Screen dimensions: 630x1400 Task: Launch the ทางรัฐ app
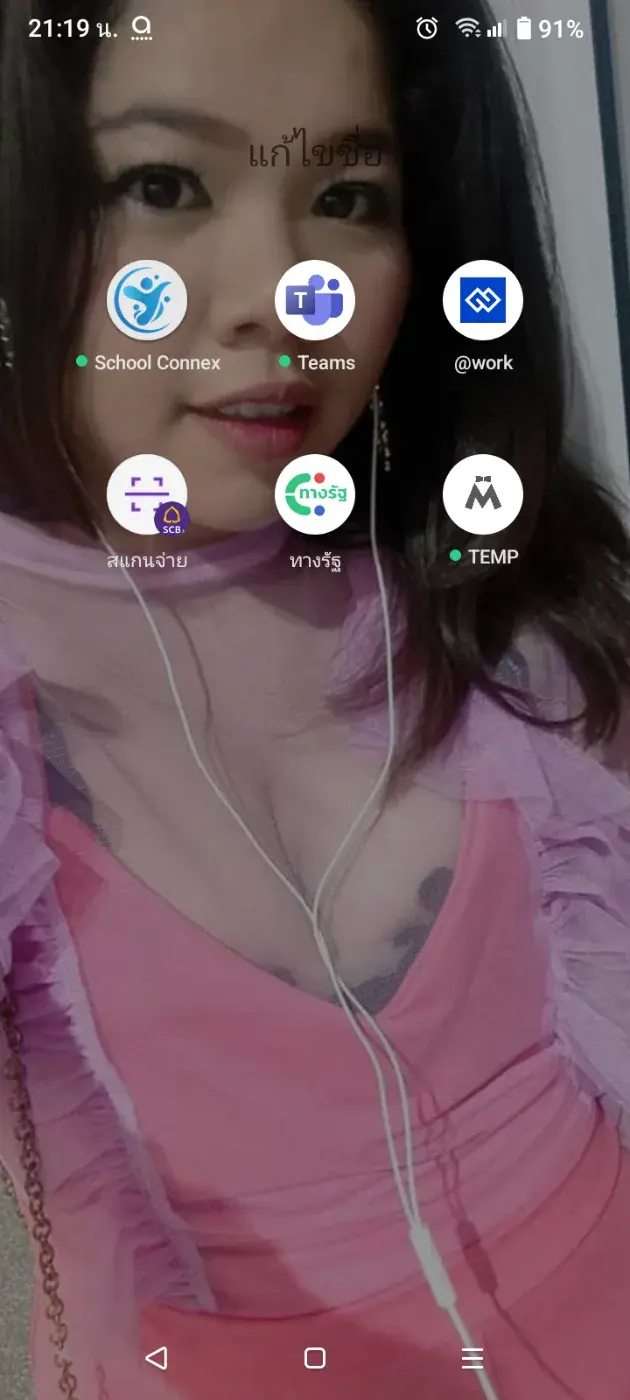pos(315,495)
